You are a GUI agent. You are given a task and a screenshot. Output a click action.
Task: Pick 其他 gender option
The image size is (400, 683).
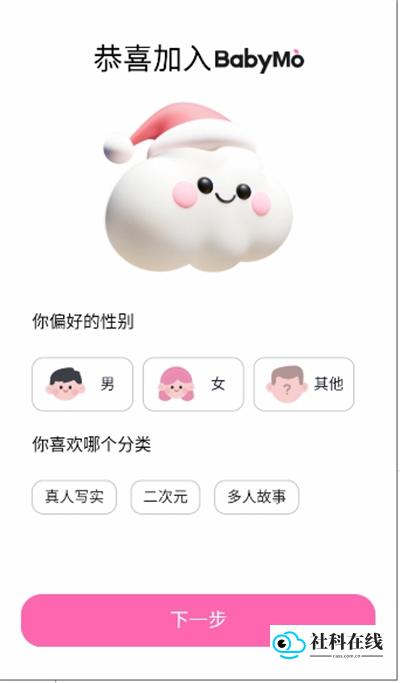304,384
